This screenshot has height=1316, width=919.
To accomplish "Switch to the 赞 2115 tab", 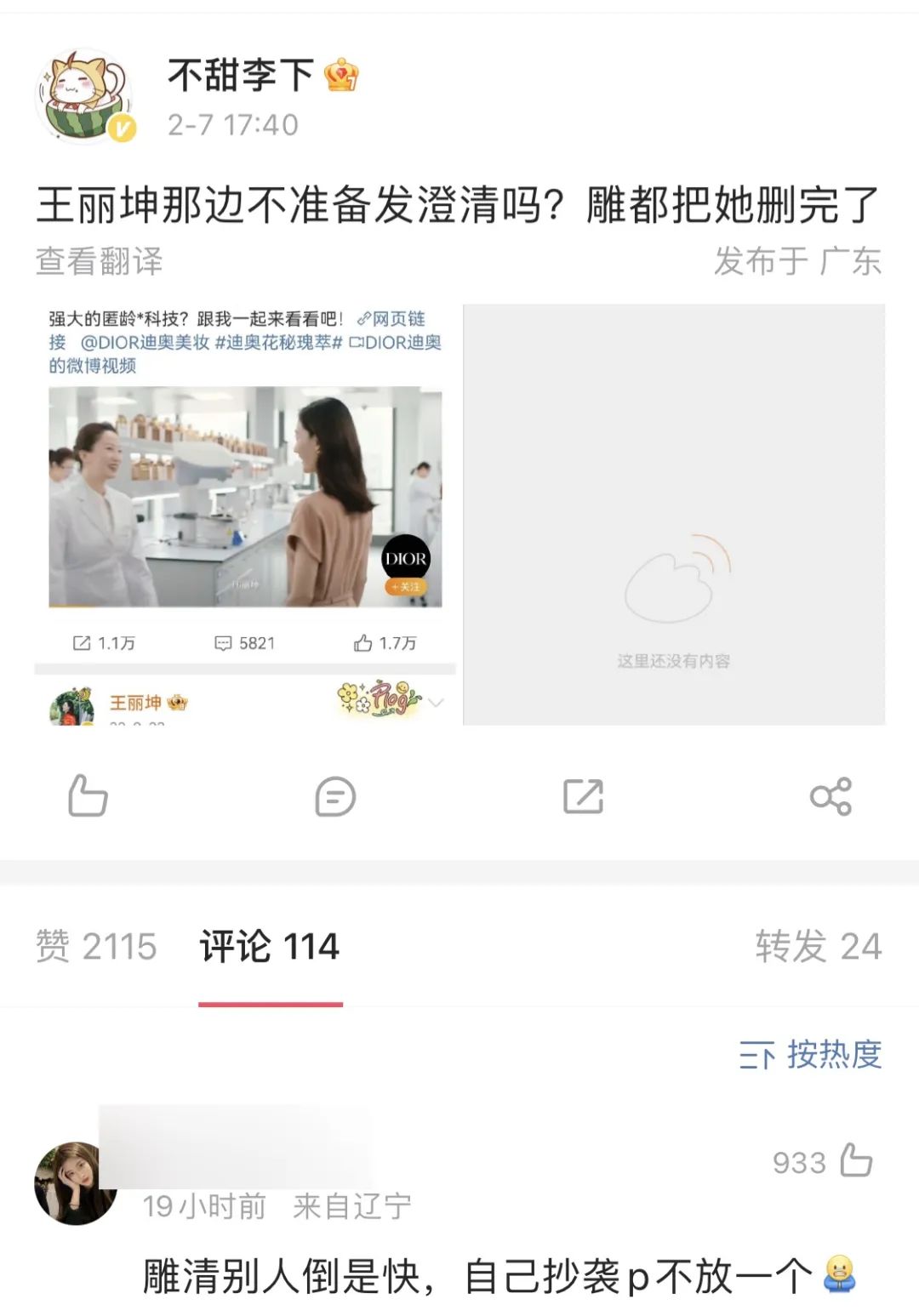I will coord(96,946).
